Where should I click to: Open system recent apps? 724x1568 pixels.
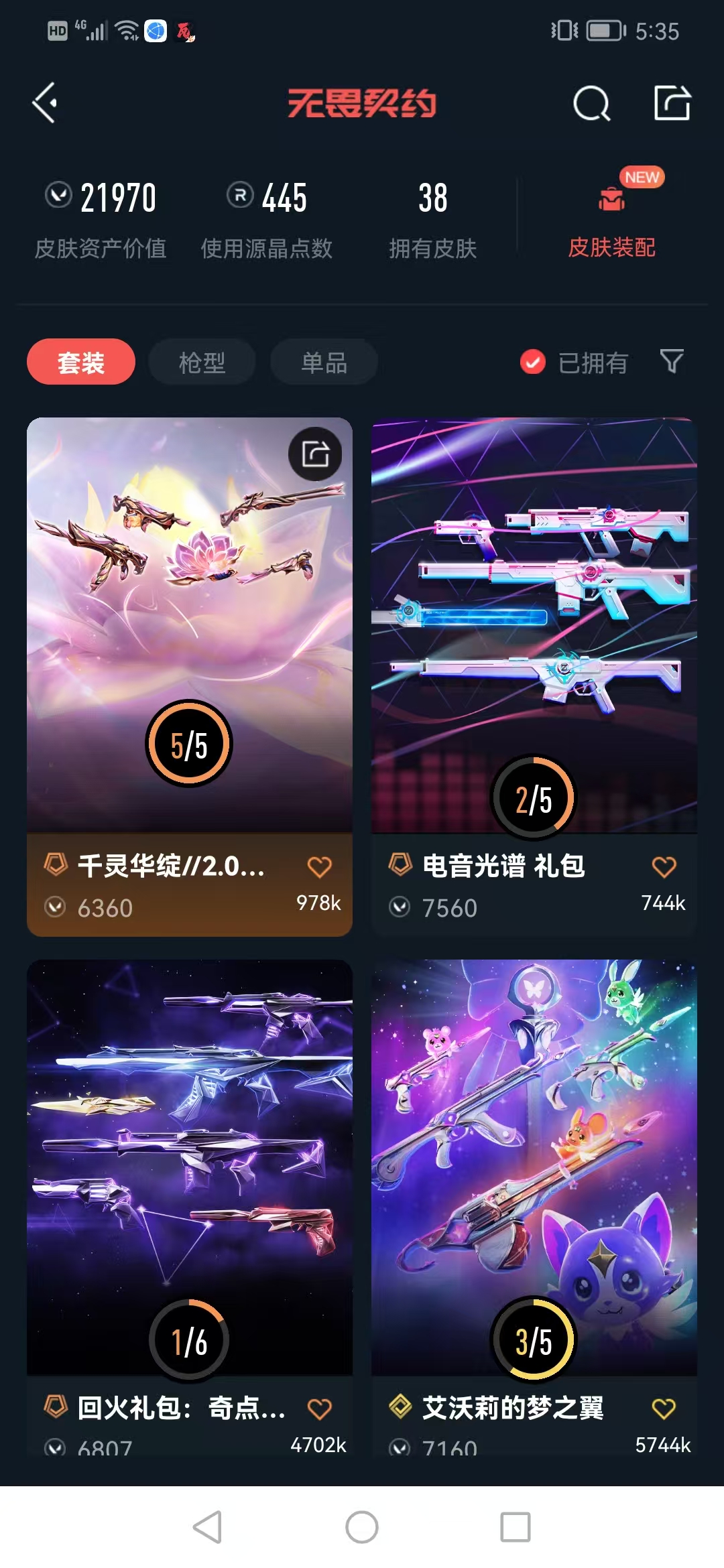[x=516, y=1527]
